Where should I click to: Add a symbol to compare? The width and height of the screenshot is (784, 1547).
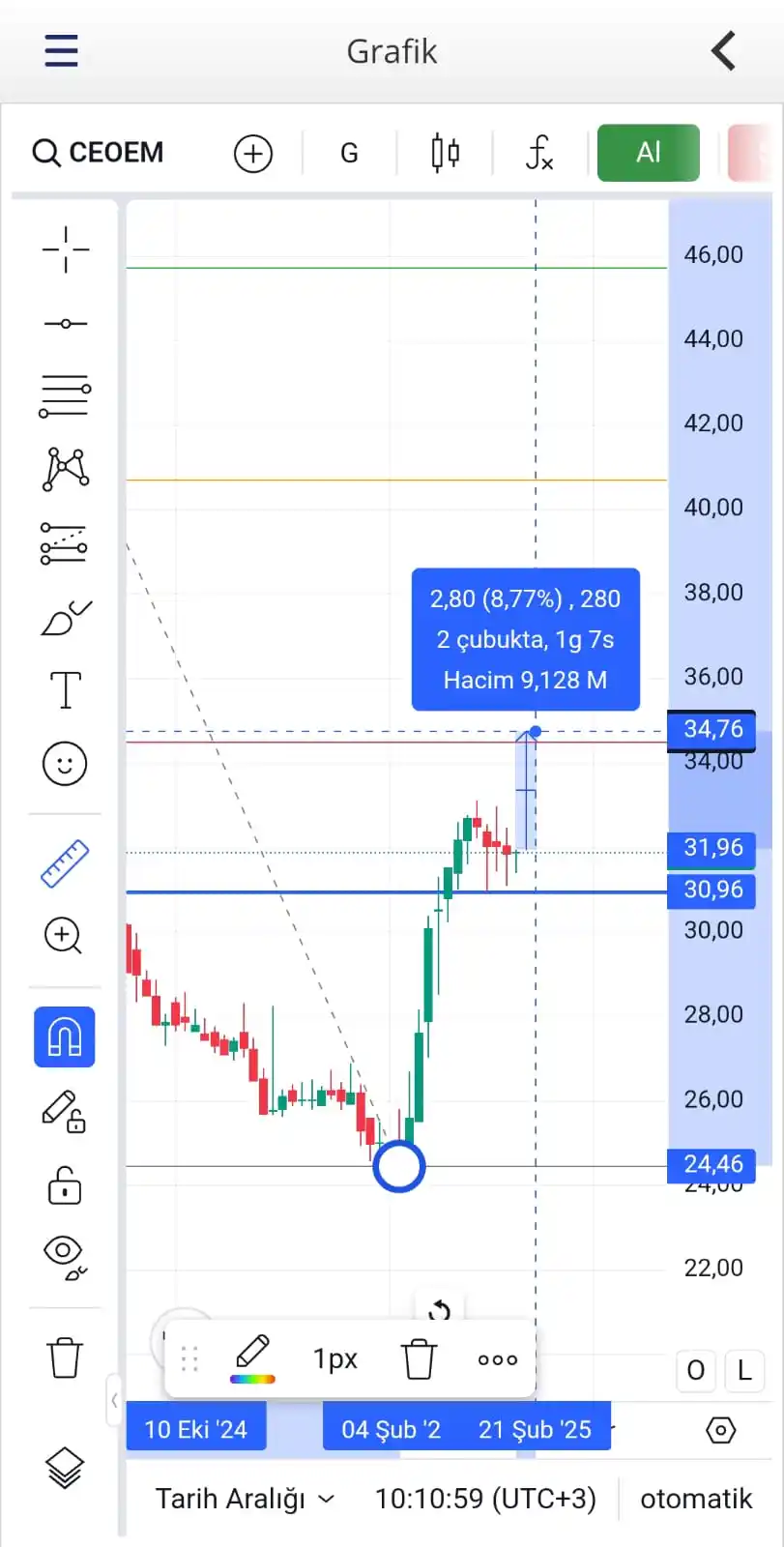(x=253, y=153)
